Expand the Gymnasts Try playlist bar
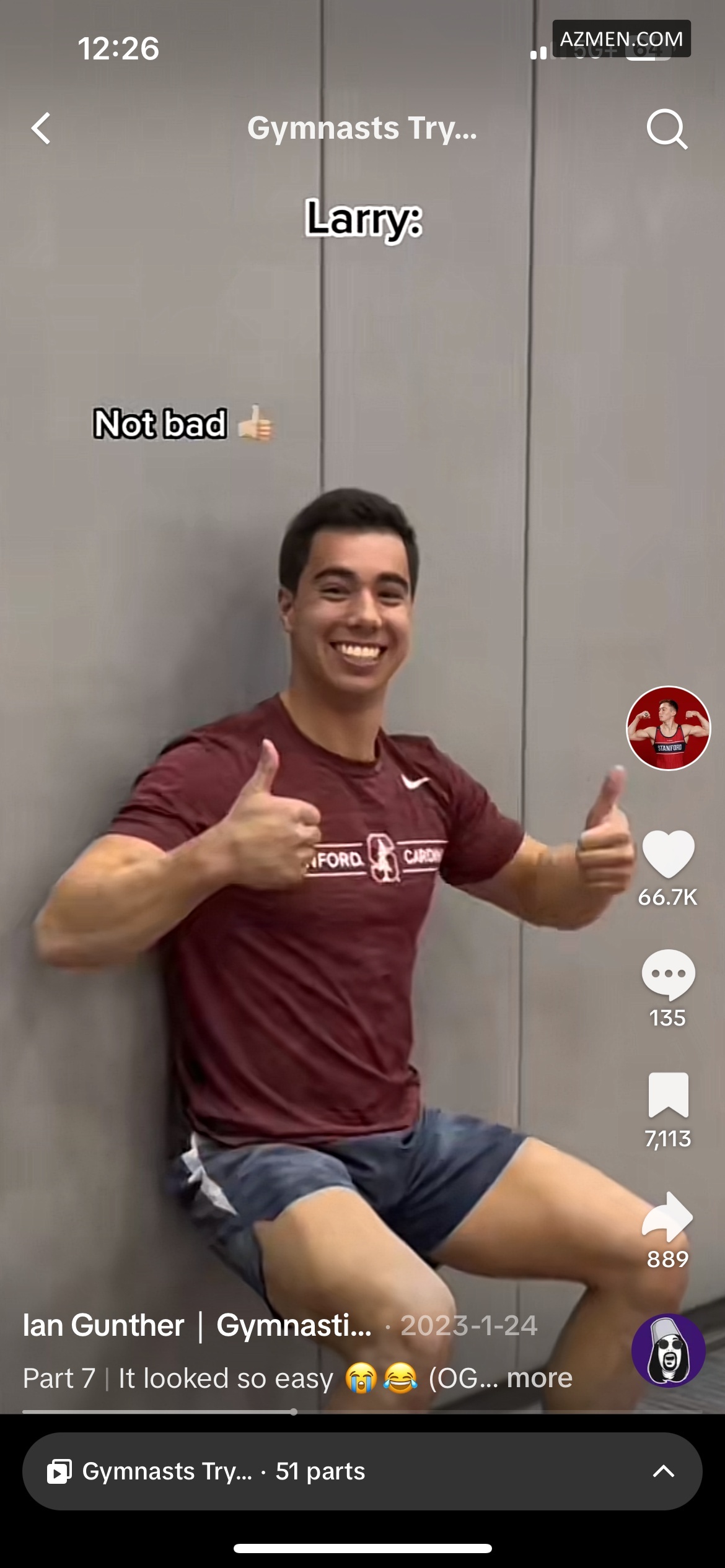Screen dimensions: 725x1568 pos(362,1471)
